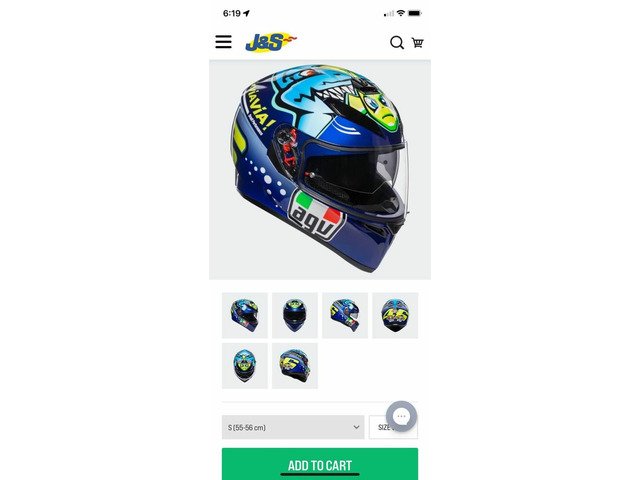The image size is (640, 480).
Task: Expand the S (55-56 cm) size dropdown
Action: (292, 427)
